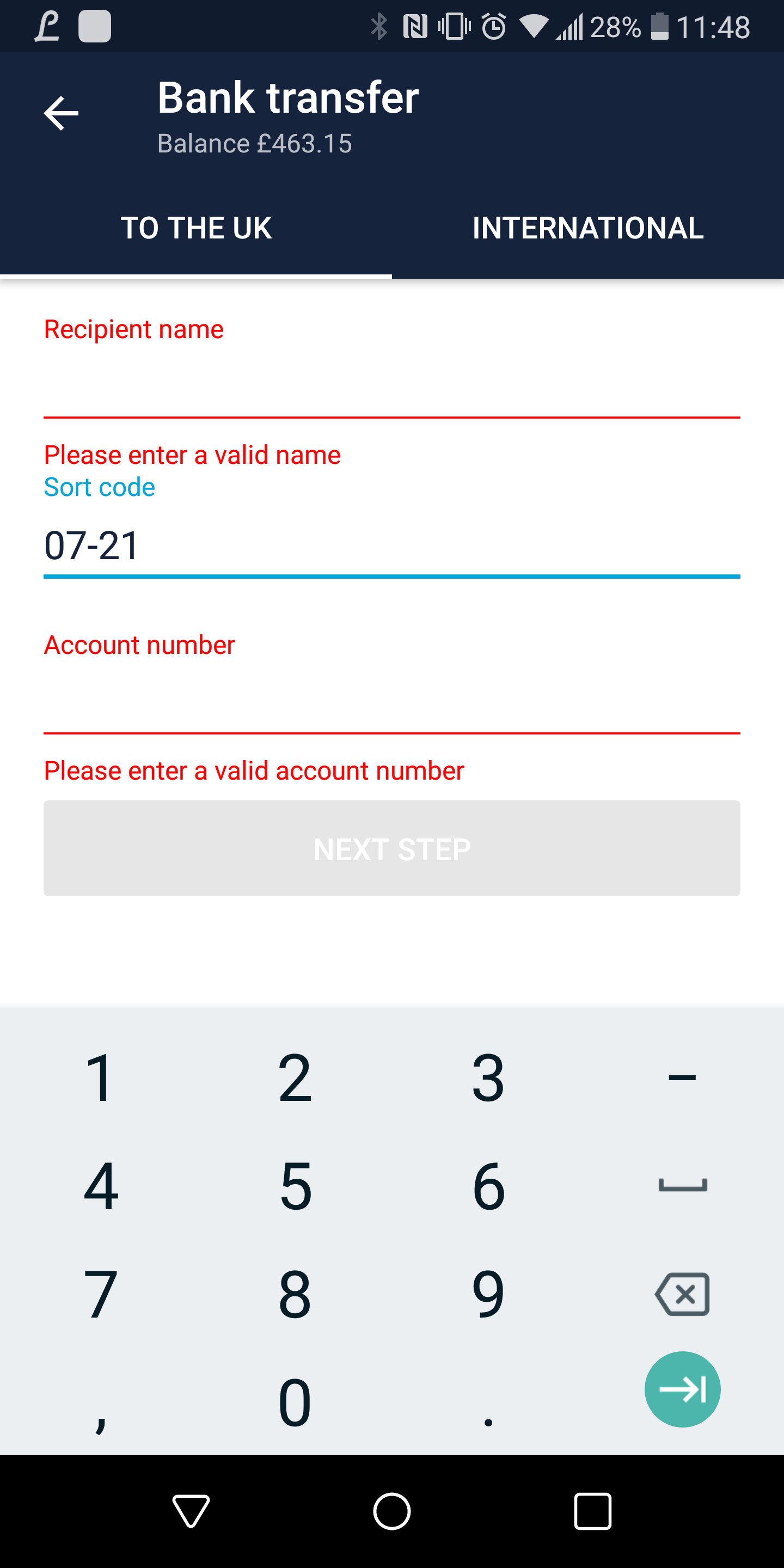Viewport: 784px width, 1568px height.
Task: Go back from Bank transfer
Action: [62, 113]
